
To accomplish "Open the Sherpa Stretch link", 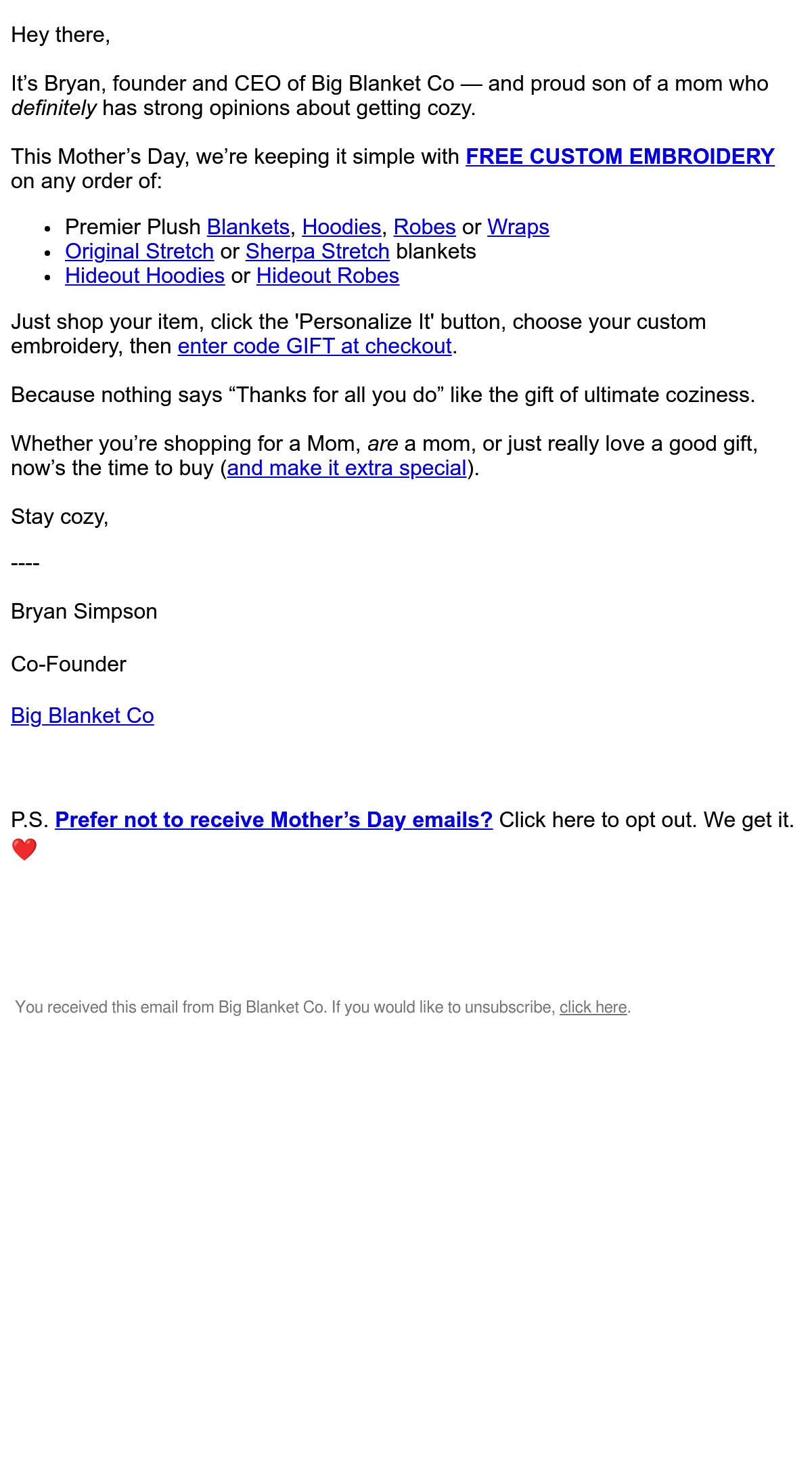I will click(x=317, y=251).
